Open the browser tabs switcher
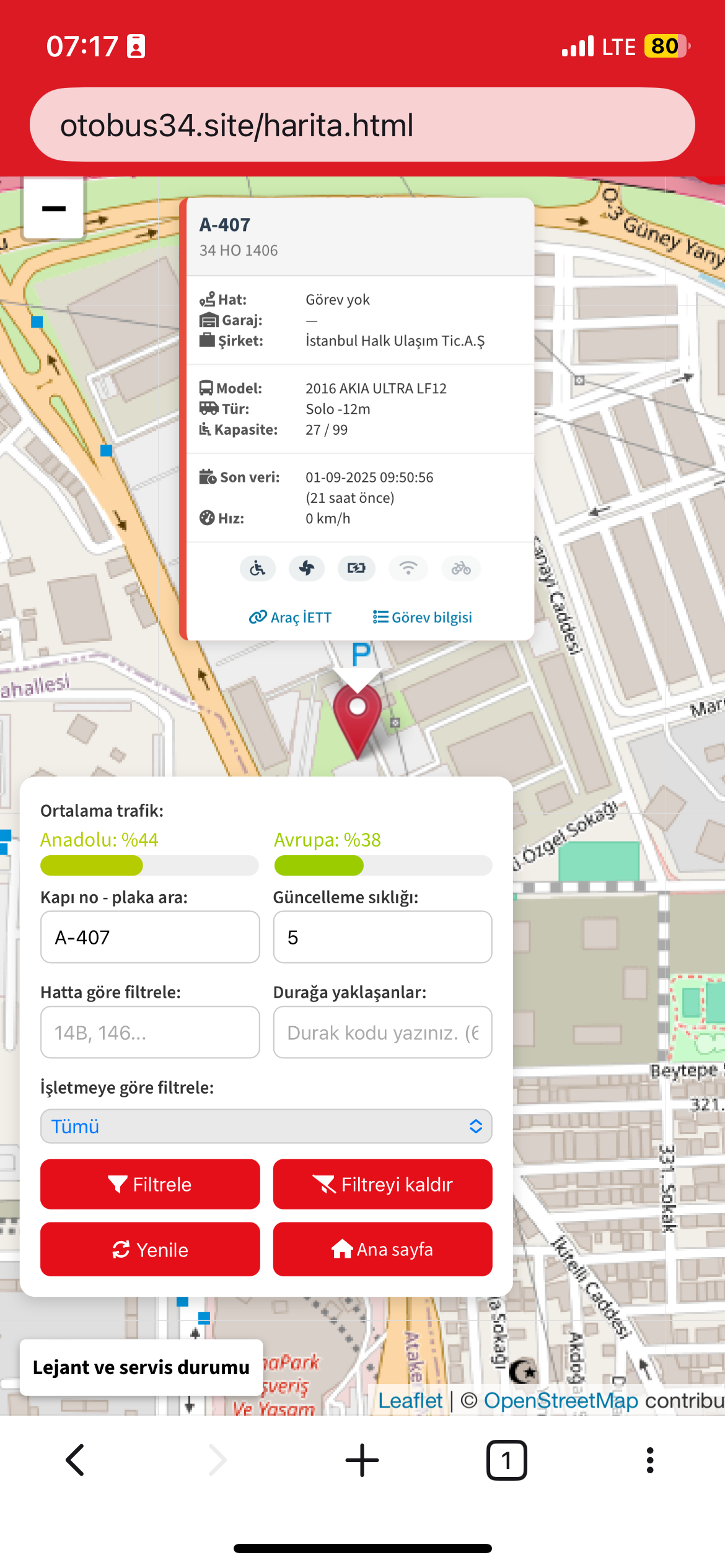Image resolution: width=725 pixels, height=1568 pixels. pos(506,1460)
